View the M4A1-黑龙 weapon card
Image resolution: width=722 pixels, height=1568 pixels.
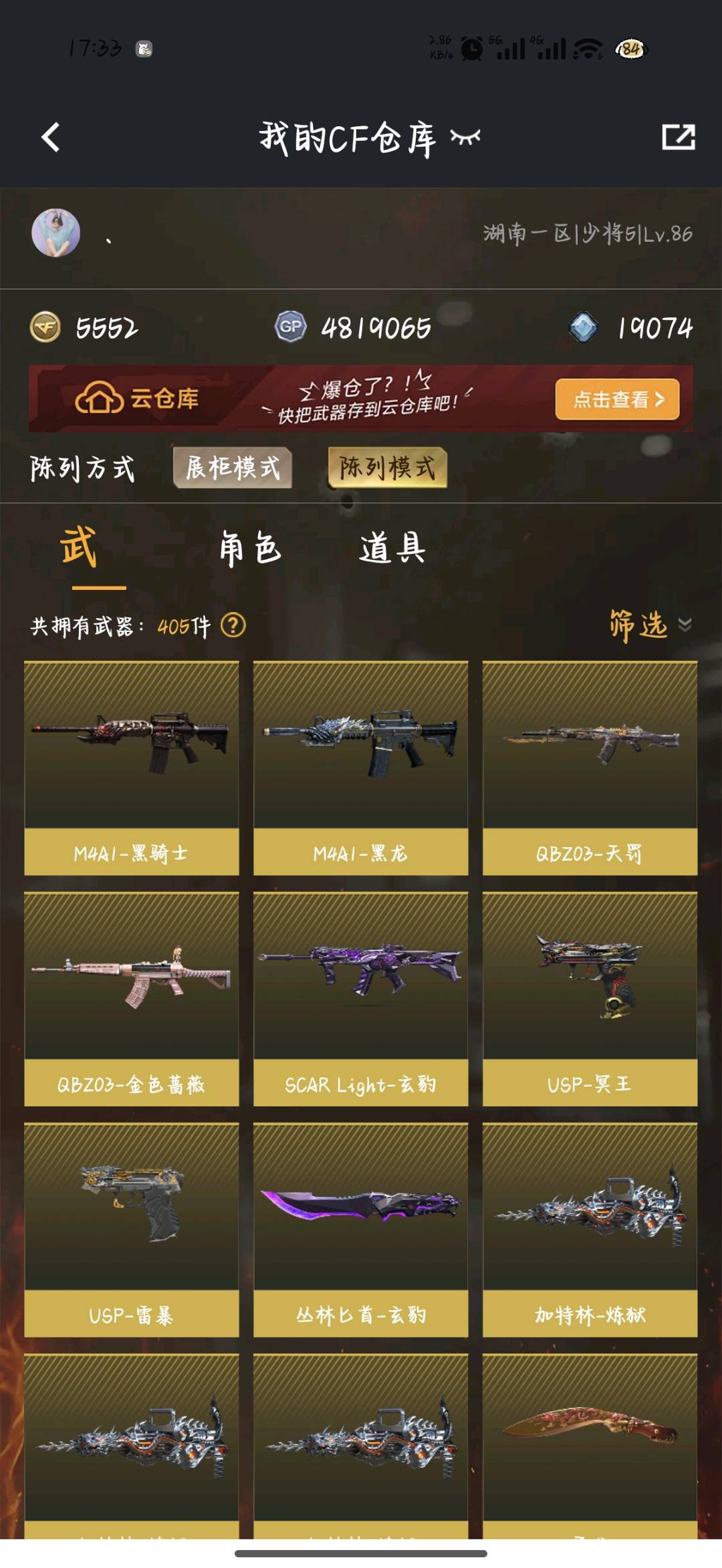[x=361, y=768]
